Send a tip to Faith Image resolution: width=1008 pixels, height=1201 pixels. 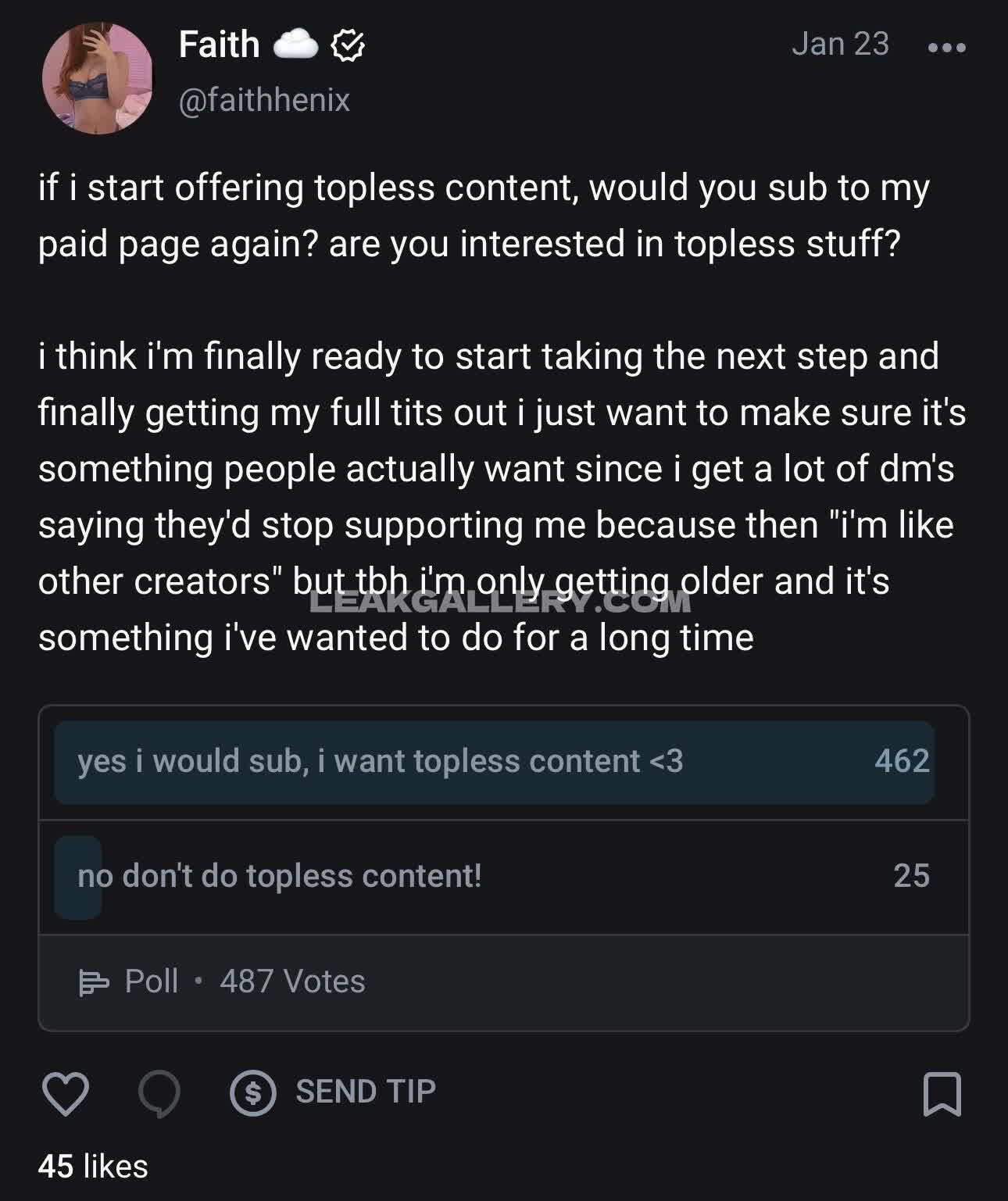click(334, 1092)
